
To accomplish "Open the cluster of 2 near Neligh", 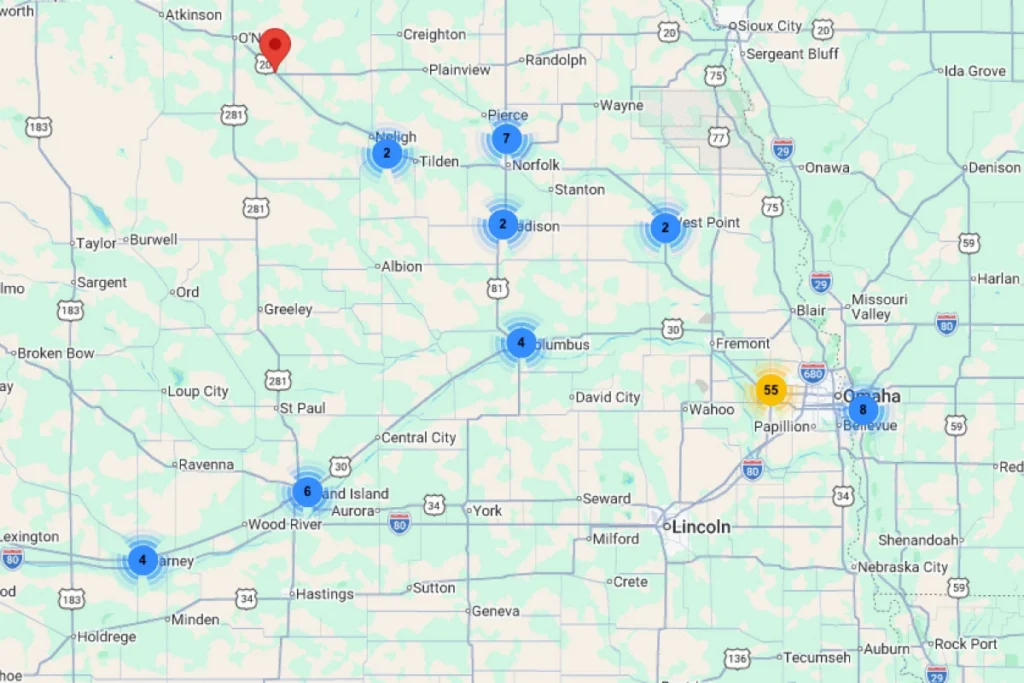I will [387, 154].
